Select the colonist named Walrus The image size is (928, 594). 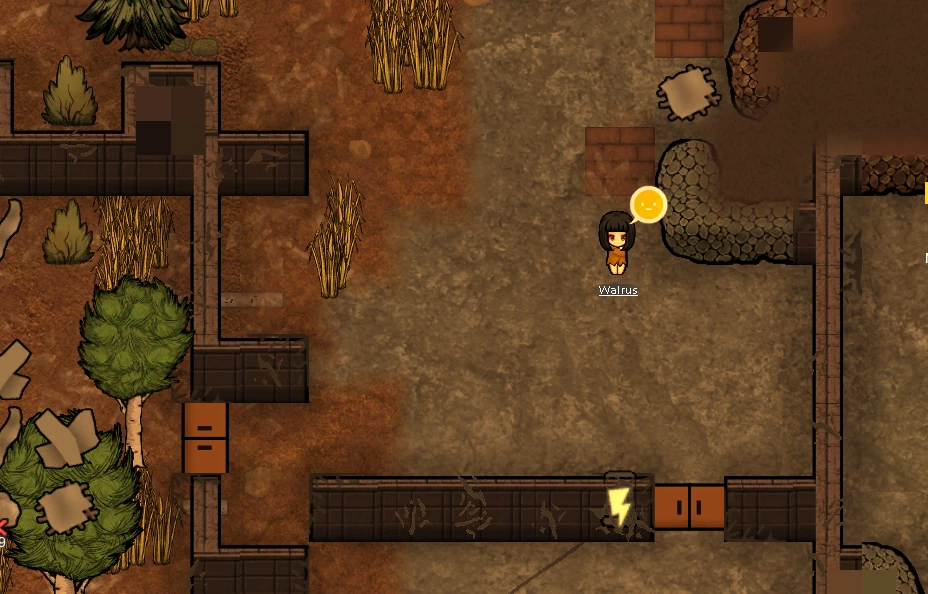tap(615, 243)
